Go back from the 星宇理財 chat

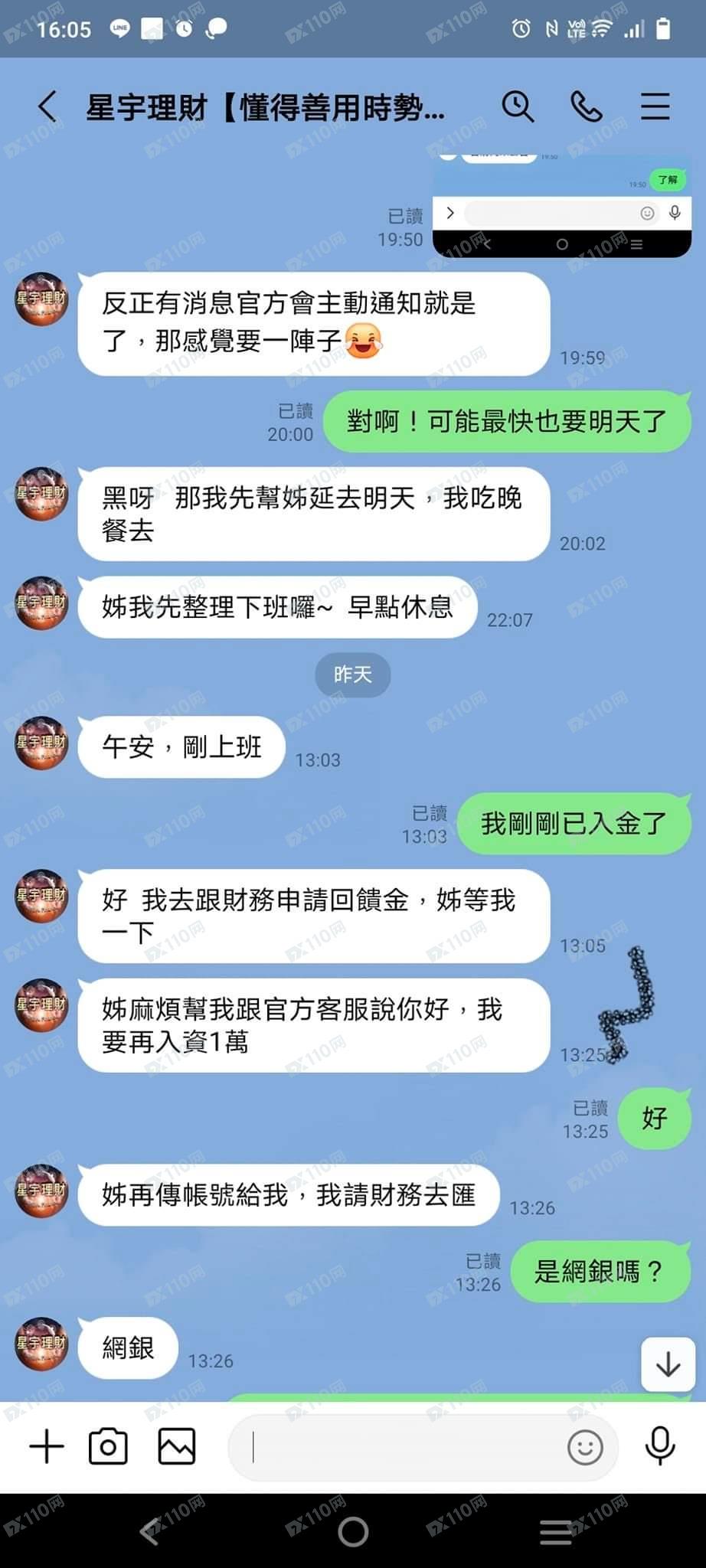(x=47, y=106)
